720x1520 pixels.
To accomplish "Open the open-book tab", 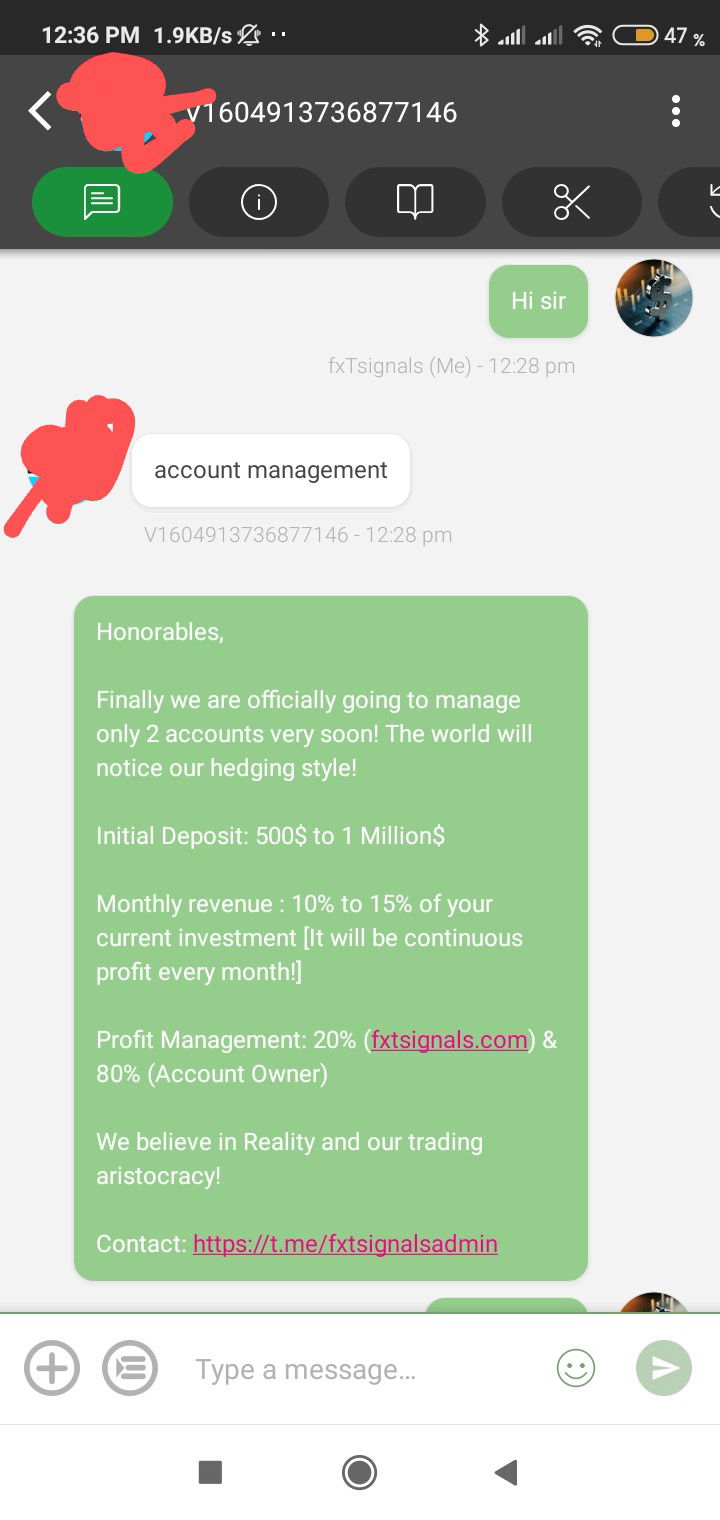I will pyautogui.click(x=415, y=202).
